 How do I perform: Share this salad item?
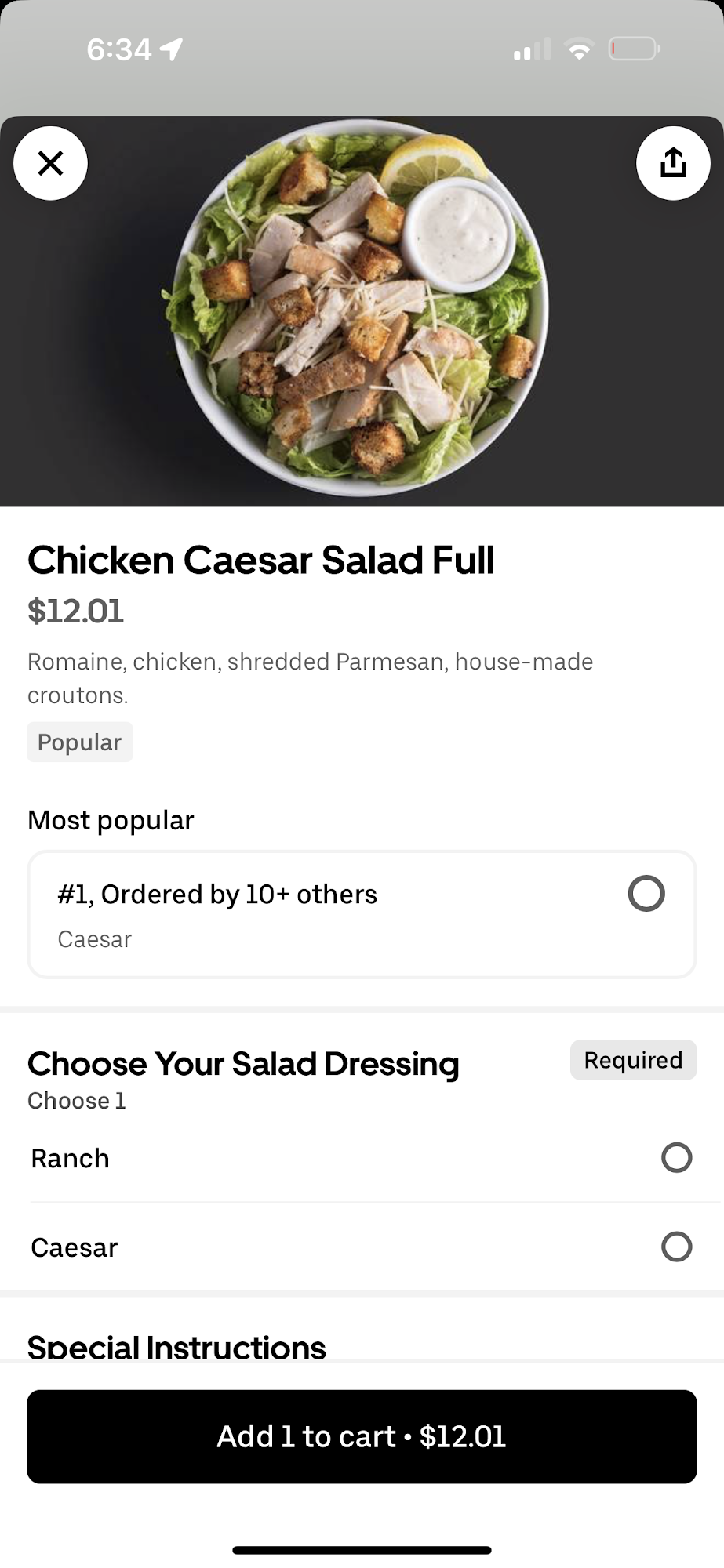(672, 163)
